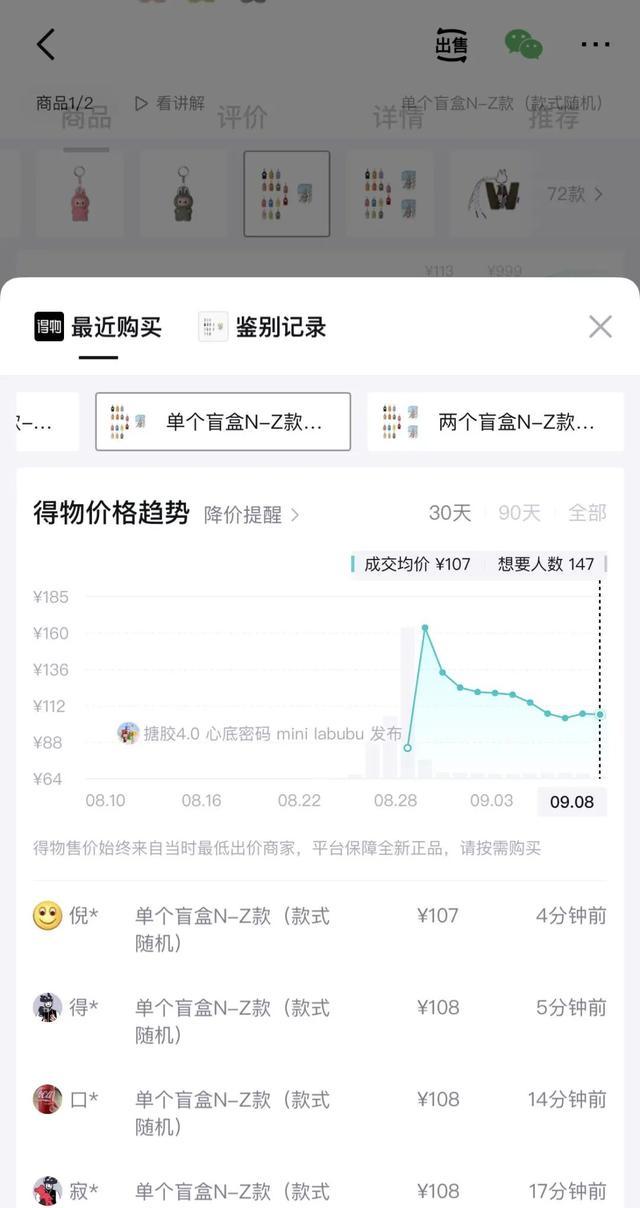Select the 单个盲盒N-Z款 variant chip
Screen dimensions: 640x1208
pyautogui.click(x=223, y=422)
